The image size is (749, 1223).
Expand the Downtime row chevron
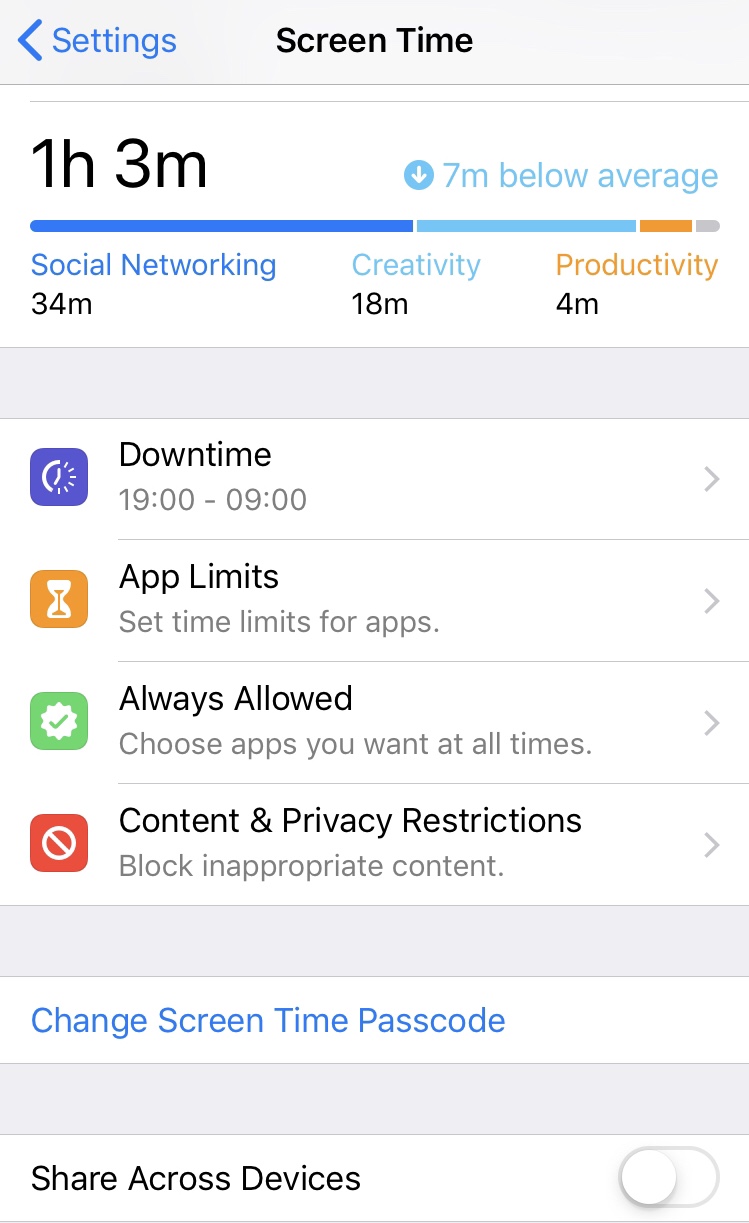[711, 477]
